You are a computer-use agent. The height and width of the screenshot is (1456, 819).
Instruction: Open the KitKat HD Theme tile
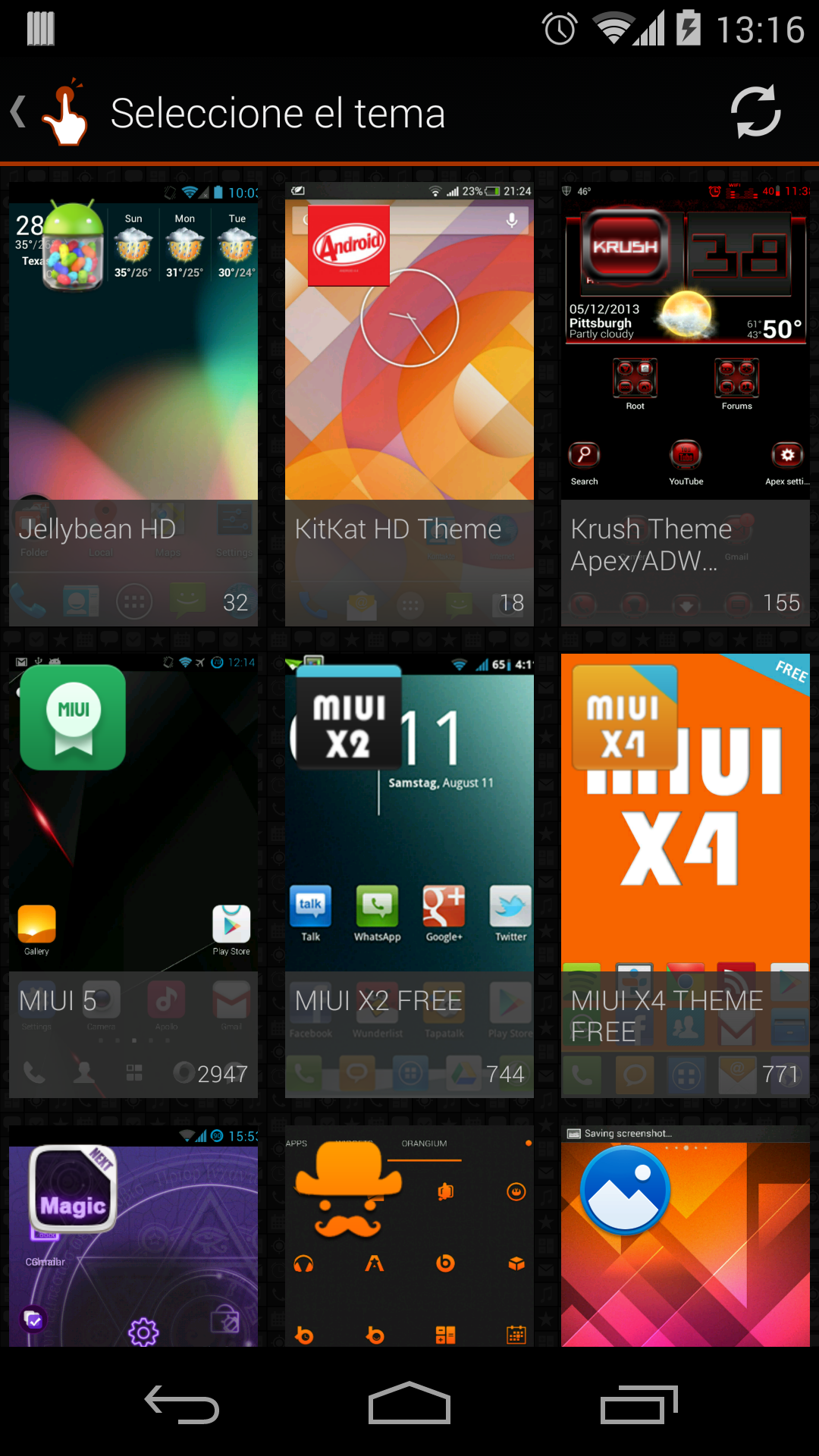coord(409,403)
